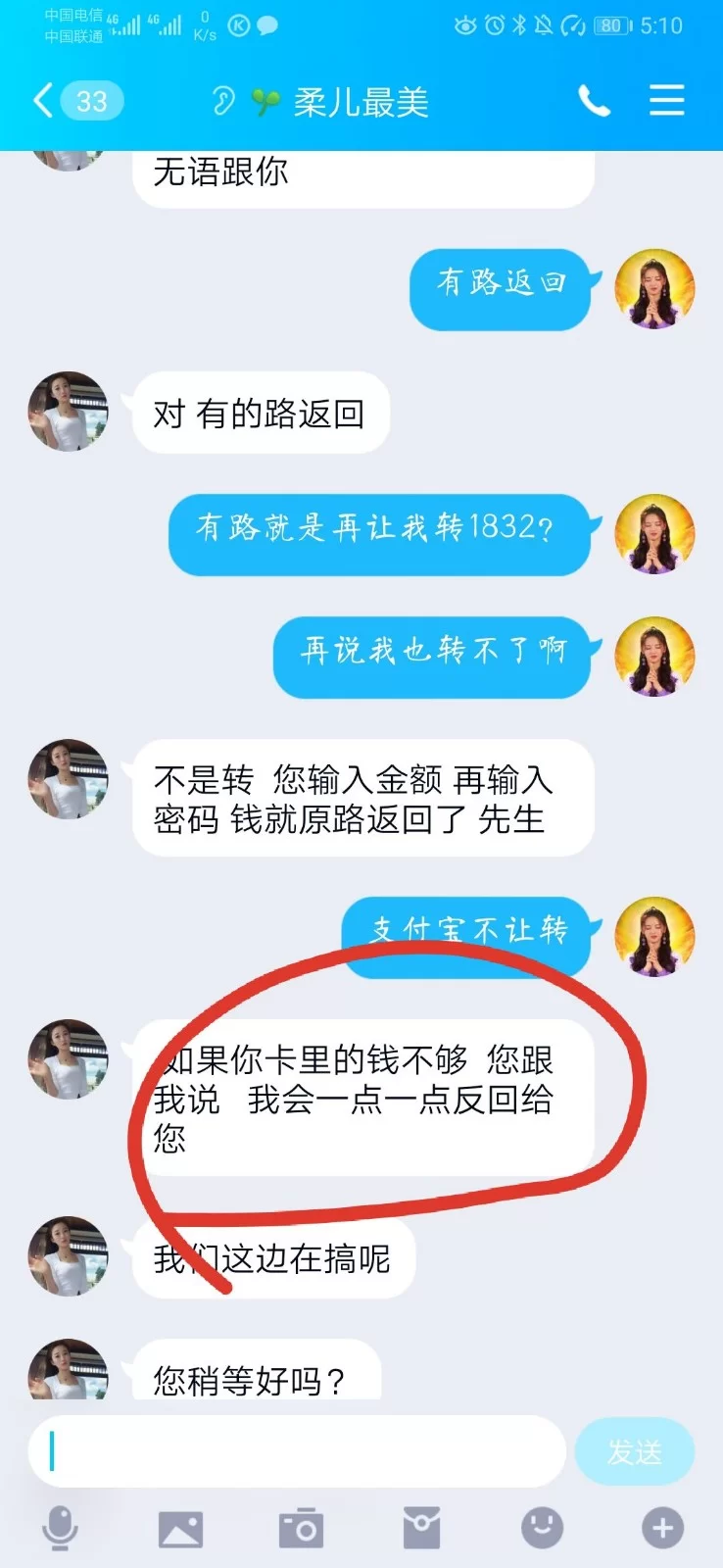Viewport: 723px width, 1568px height.
Task: Tap the 发送 send button
Action: point(634,1451)
